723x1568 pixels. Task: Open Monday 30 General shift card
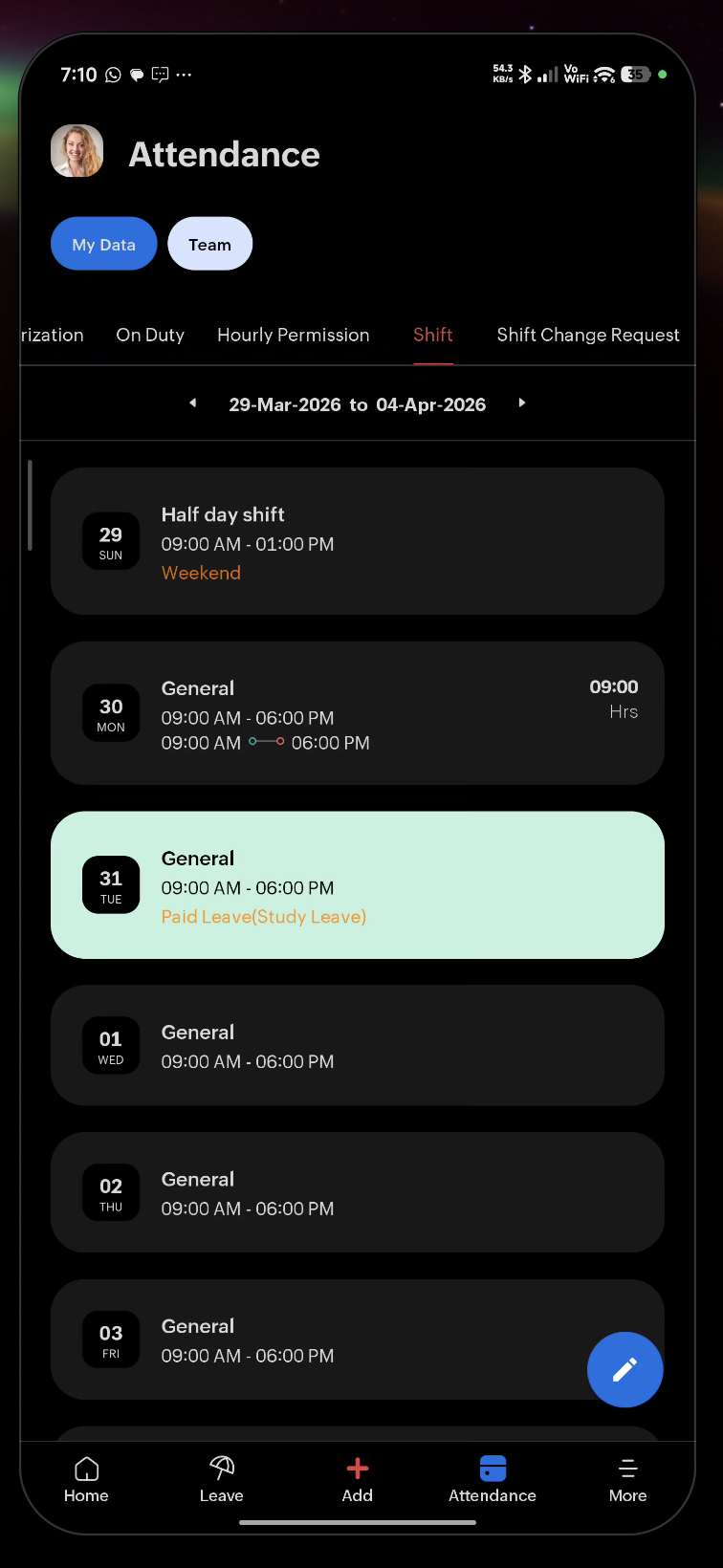coord(357,713)
